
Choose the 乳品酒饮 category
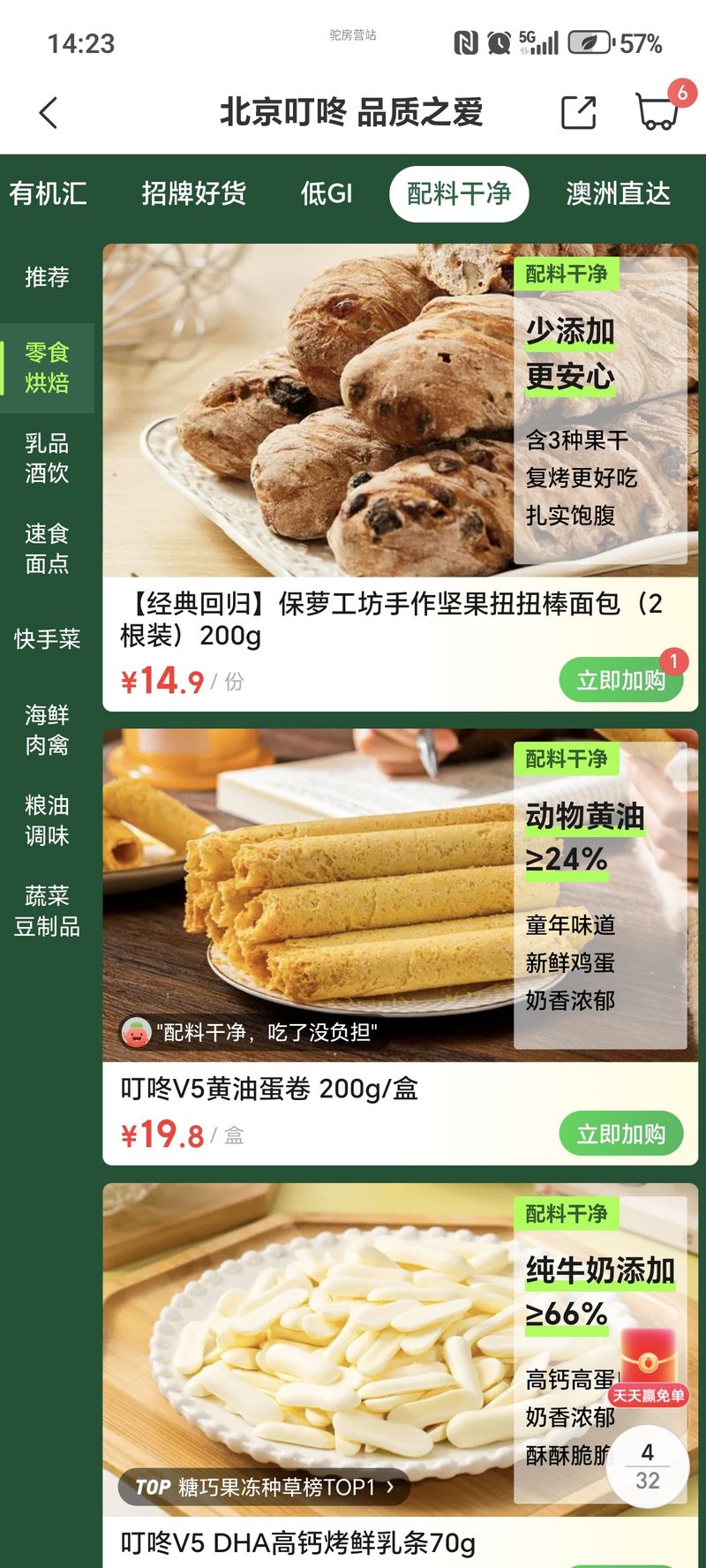click(x=47, y=458)
